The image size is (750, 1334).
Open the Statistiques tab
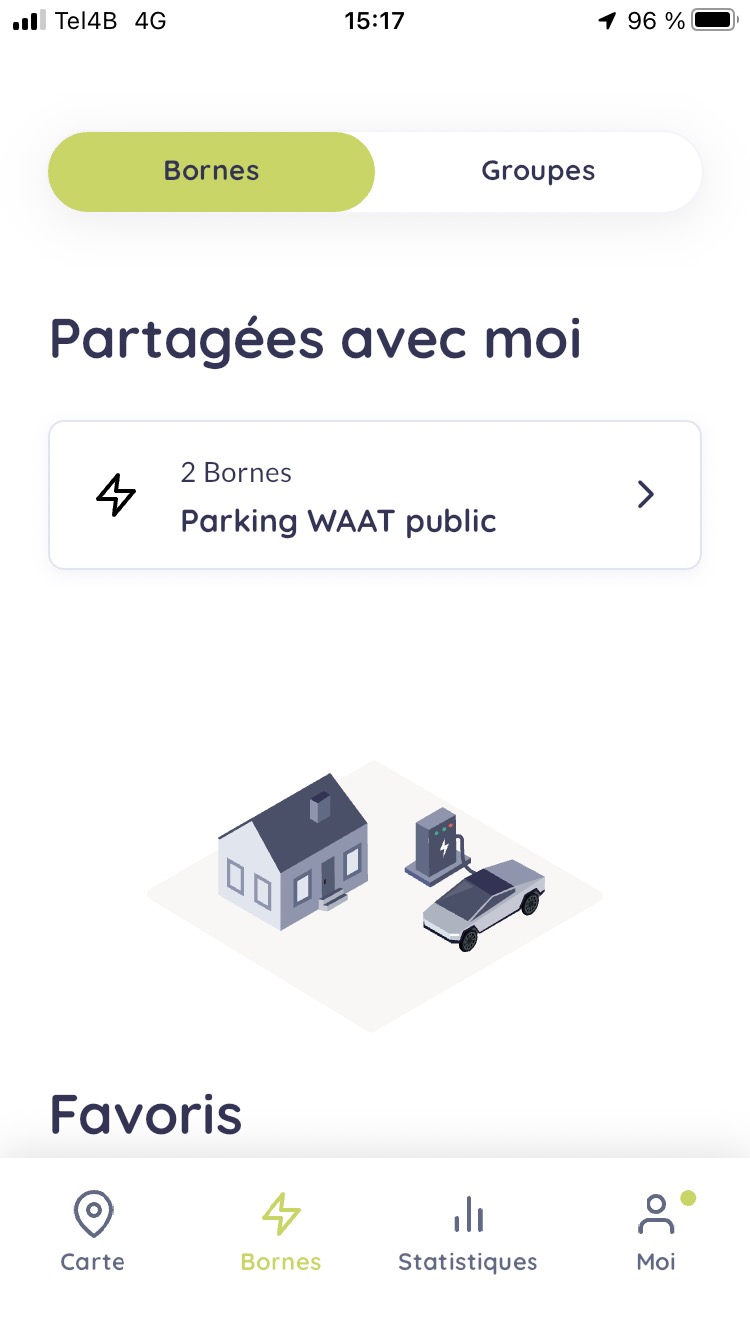(x=467, y=1232)
